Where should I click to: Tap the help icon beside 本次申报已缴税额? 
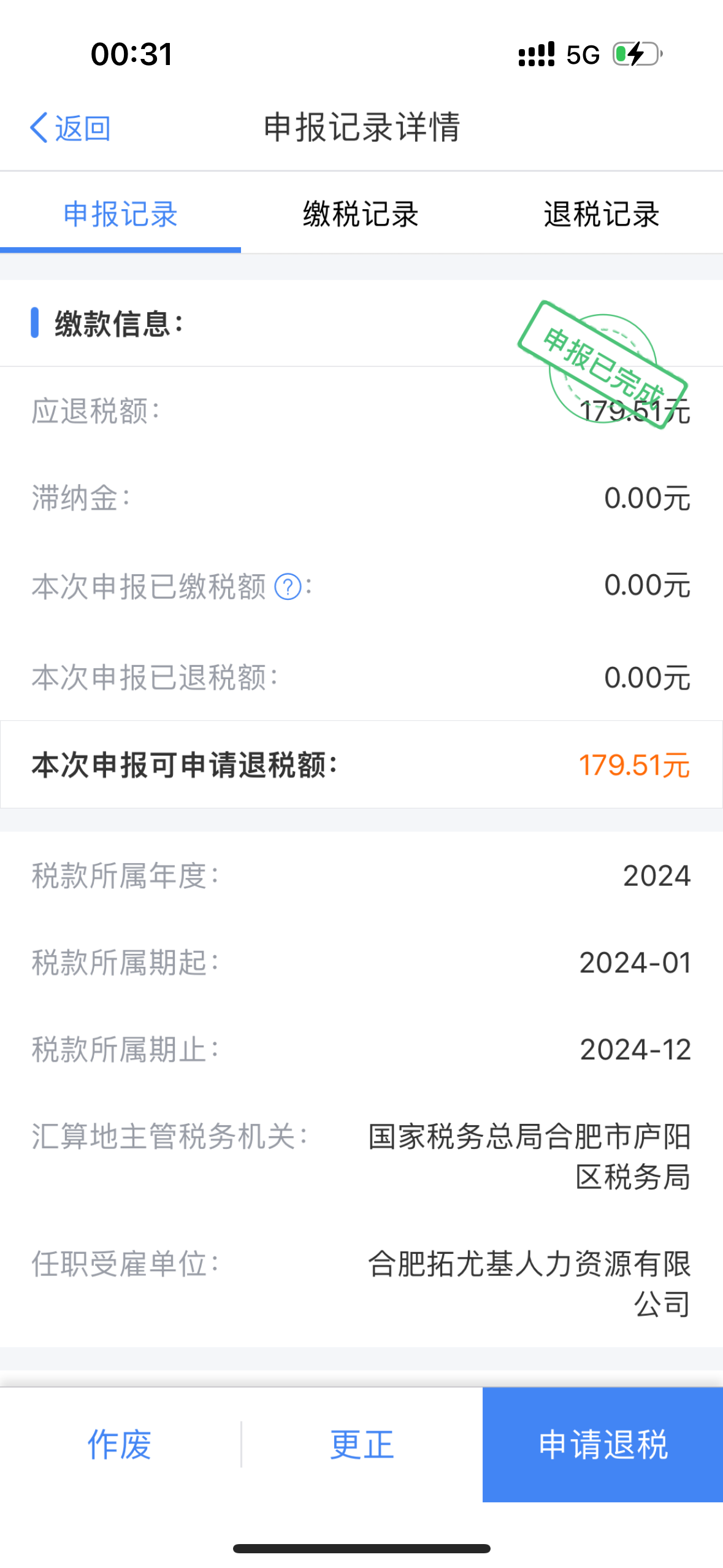coord(288,586)
